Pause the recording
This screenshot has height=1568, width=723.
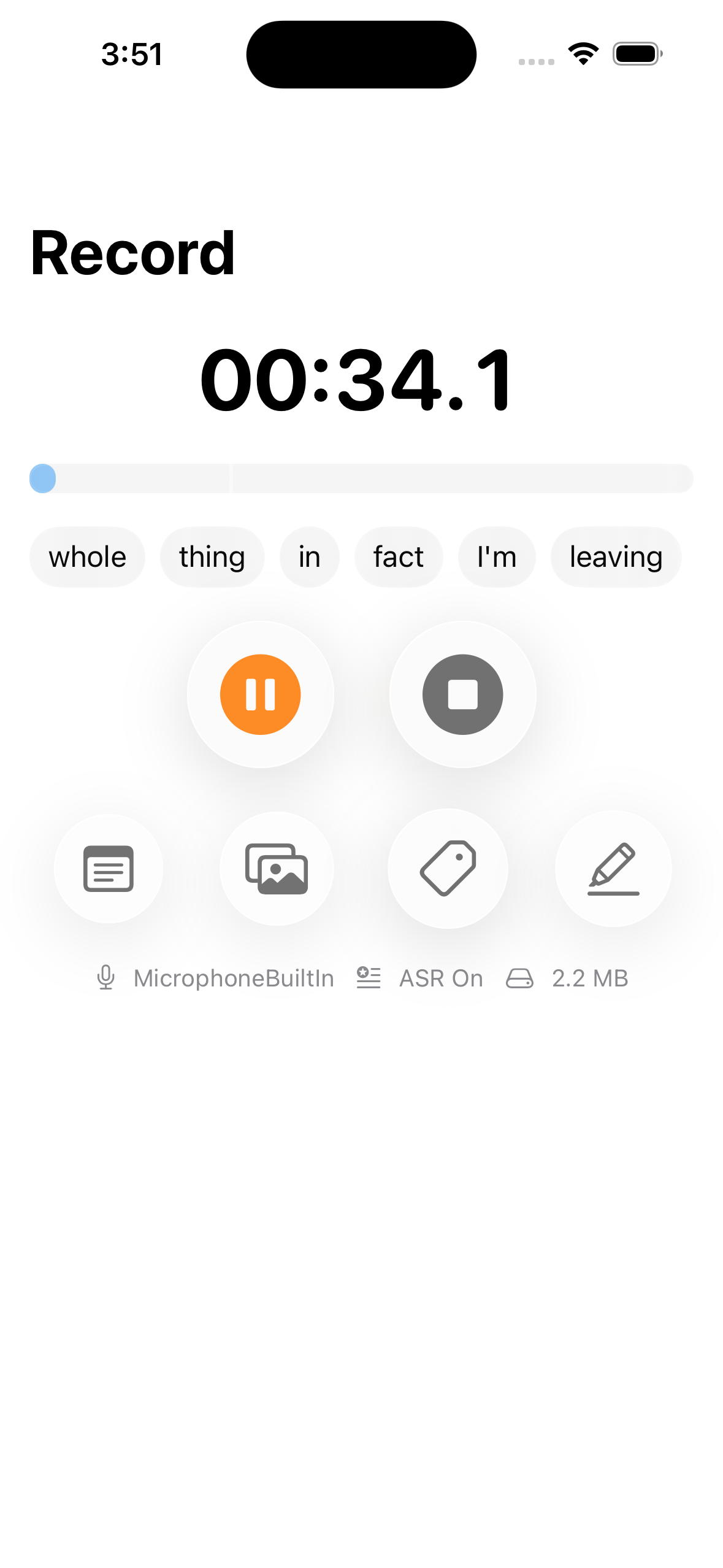coord(260,694)
